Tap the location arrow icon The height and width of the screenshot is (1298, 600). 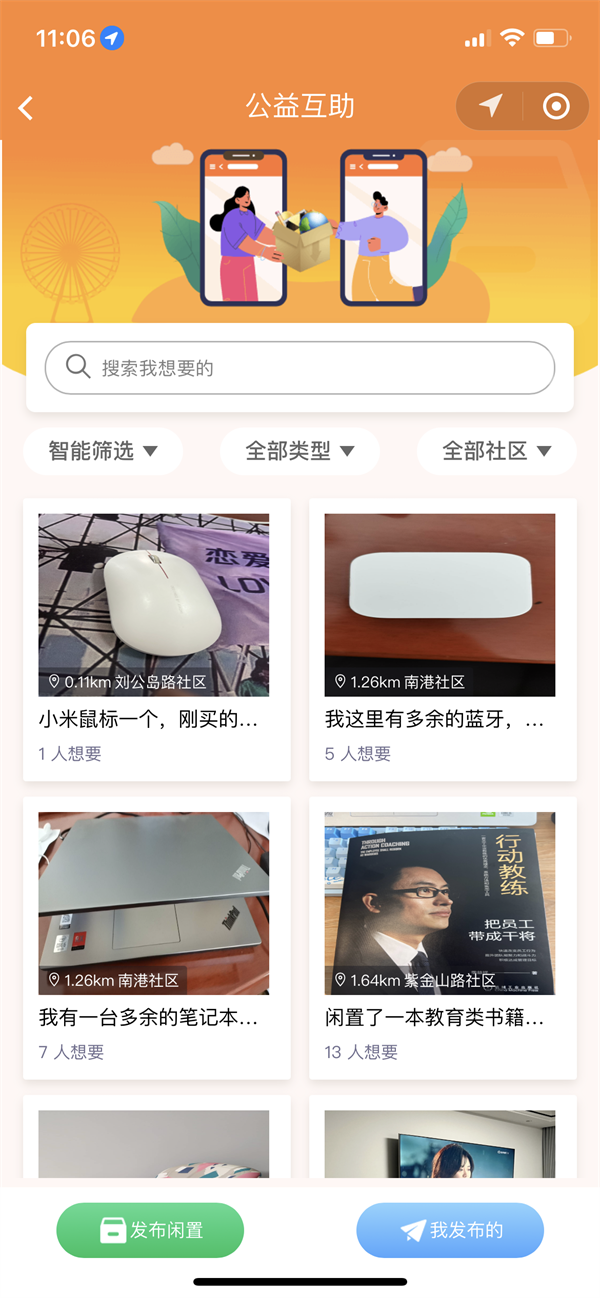[x=490, y=106]
